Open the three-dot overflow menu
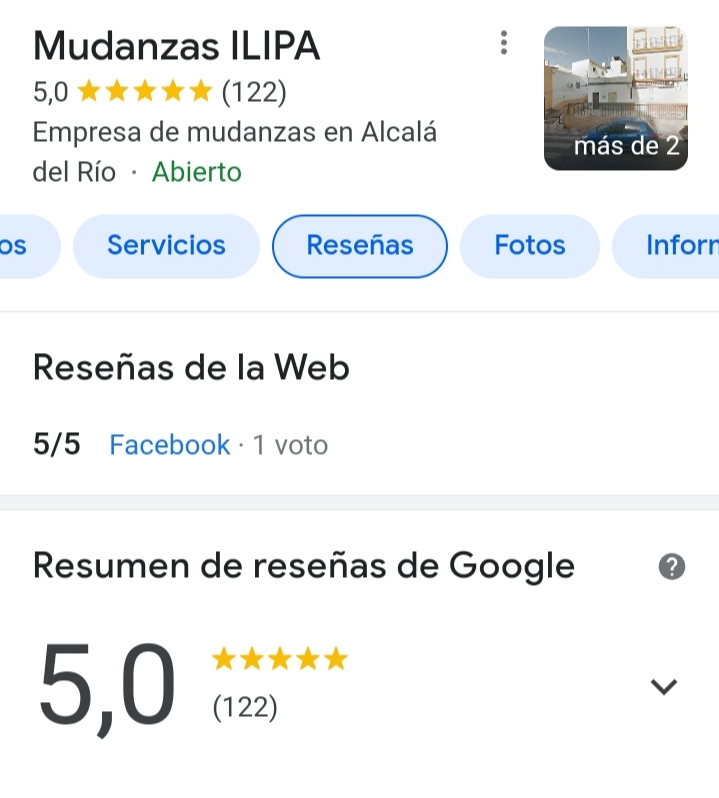Viewport: 719px width, 798px height. click(503, 43)
